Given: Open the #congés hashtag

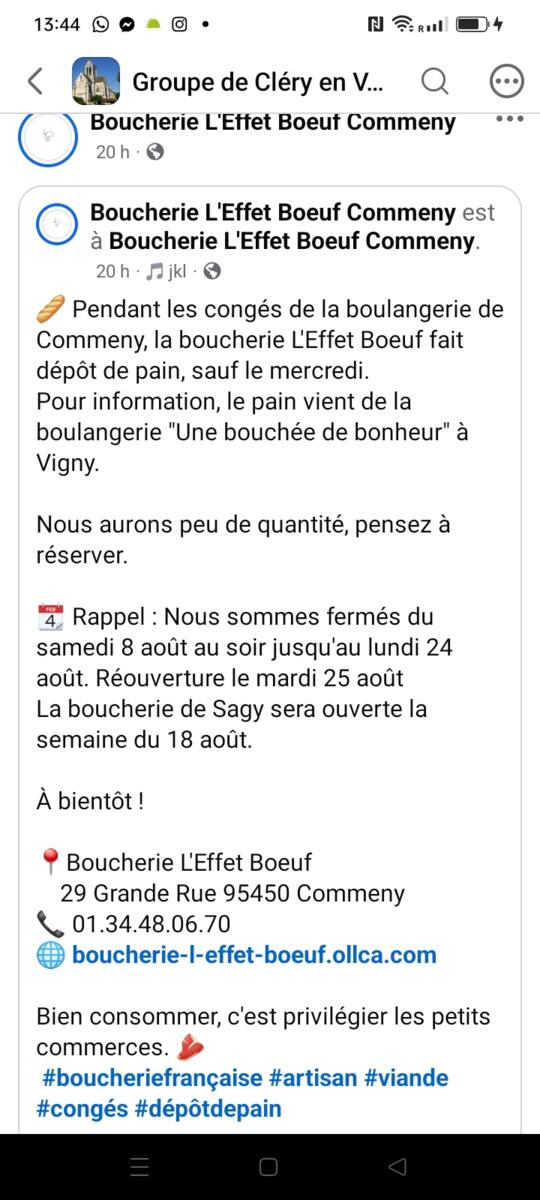Looking at the screenshot, I should [x=82, y=1109].
